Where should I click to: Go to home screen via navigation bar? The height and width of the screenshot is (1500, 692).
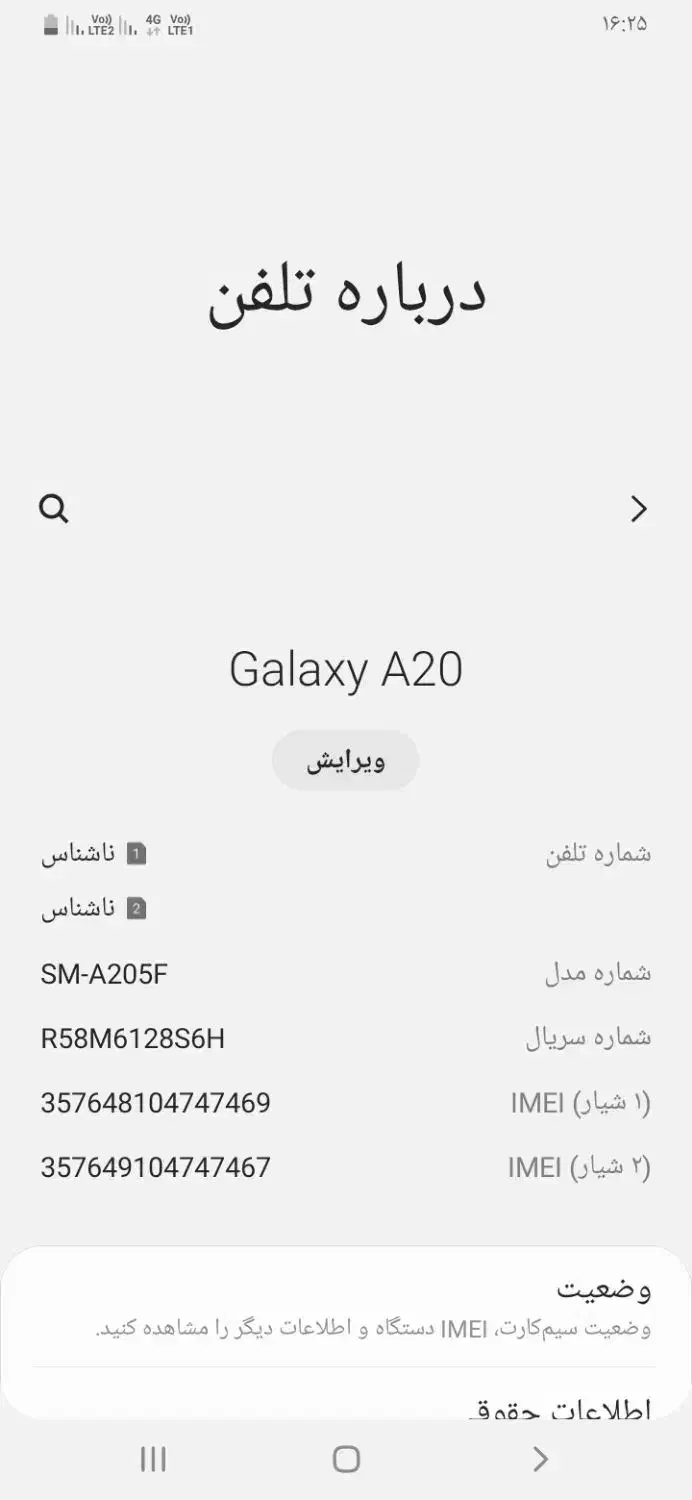(346, 1459)
